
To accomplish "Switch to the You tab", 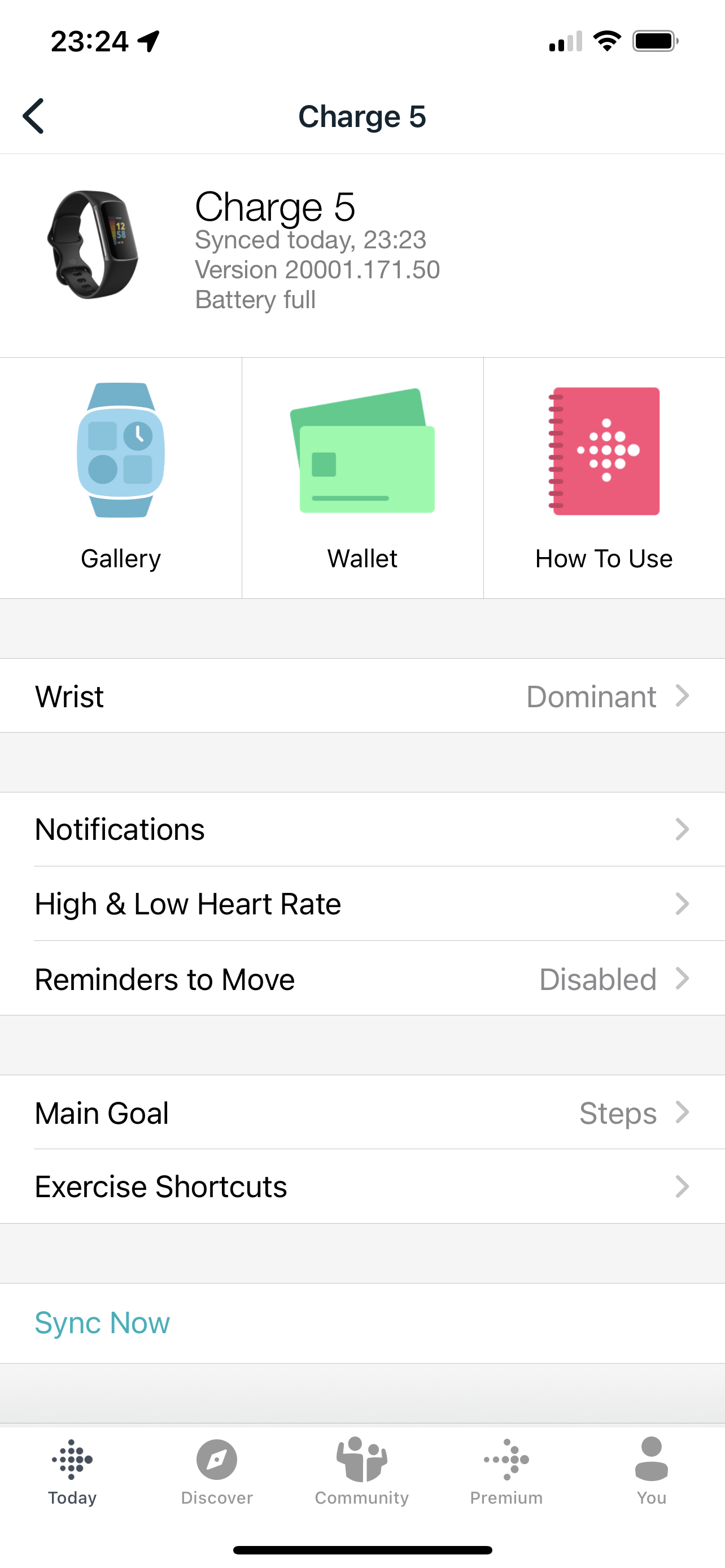I will [x=652, y=1470].
